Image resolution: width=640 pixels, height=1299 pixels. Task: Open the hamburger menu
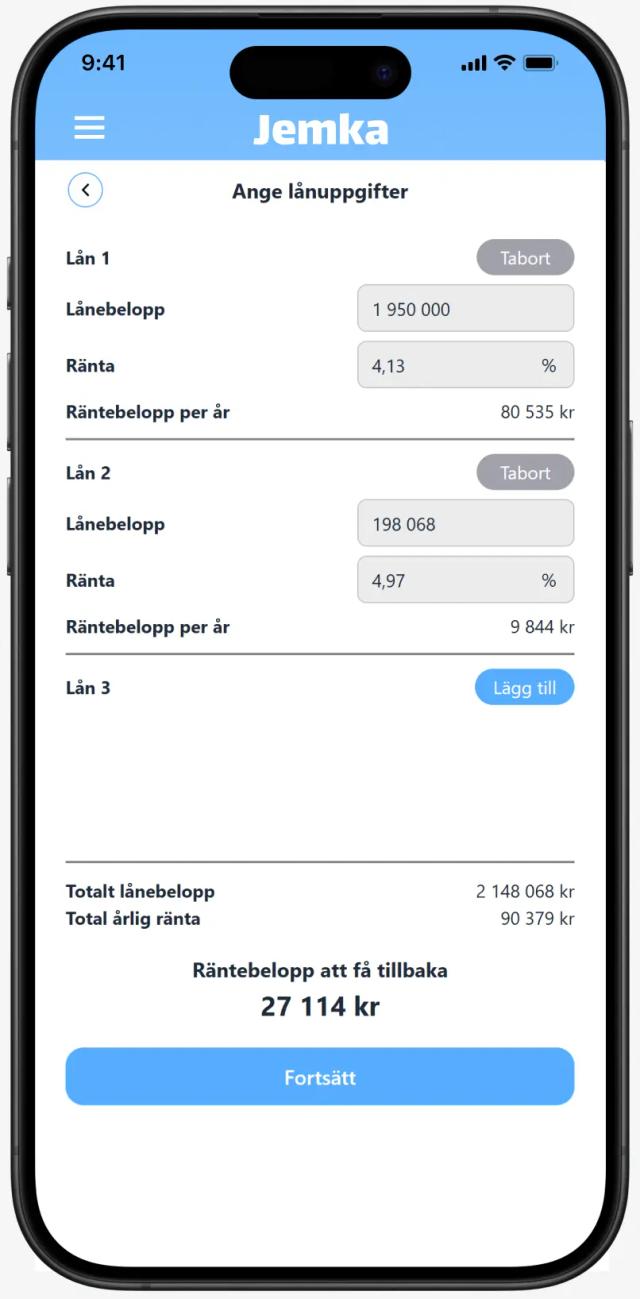(x=89, y=128)
